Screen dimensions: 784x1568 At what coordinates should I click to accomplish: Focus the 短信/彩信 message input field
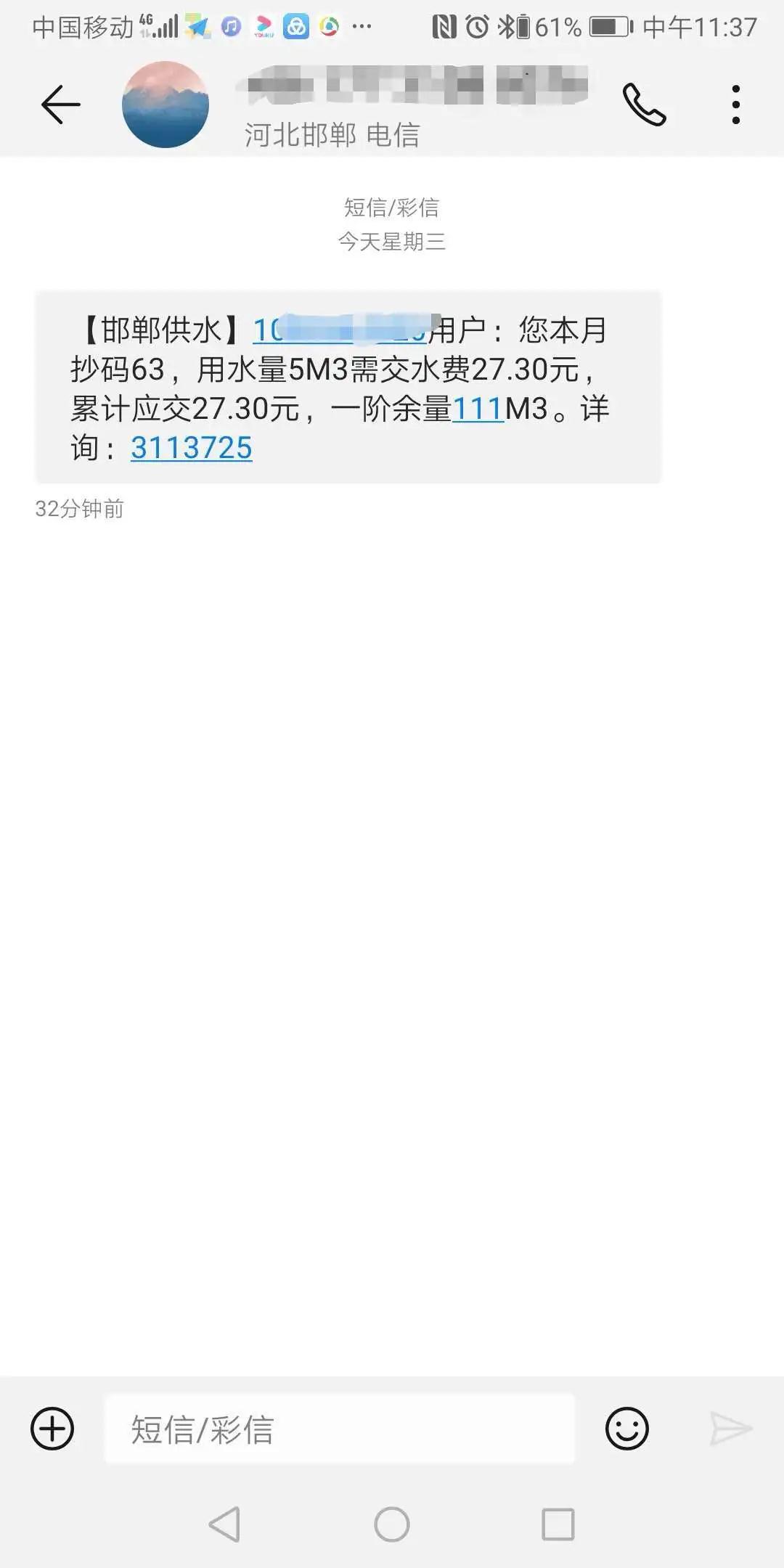(340, 1429)
